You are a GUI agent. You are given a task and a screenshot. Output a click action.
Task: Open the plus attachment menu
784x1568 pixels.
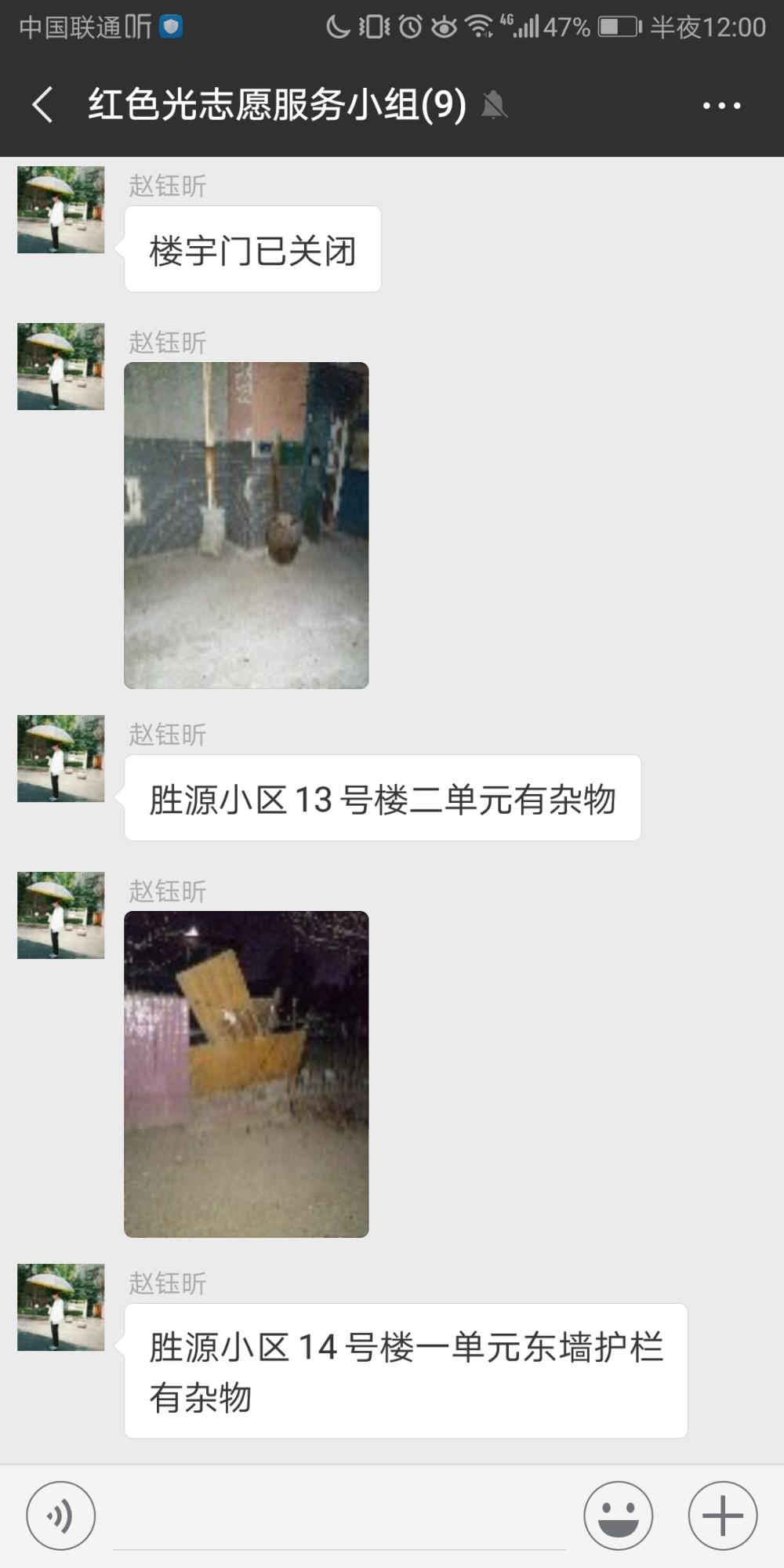pos(723,1515)
